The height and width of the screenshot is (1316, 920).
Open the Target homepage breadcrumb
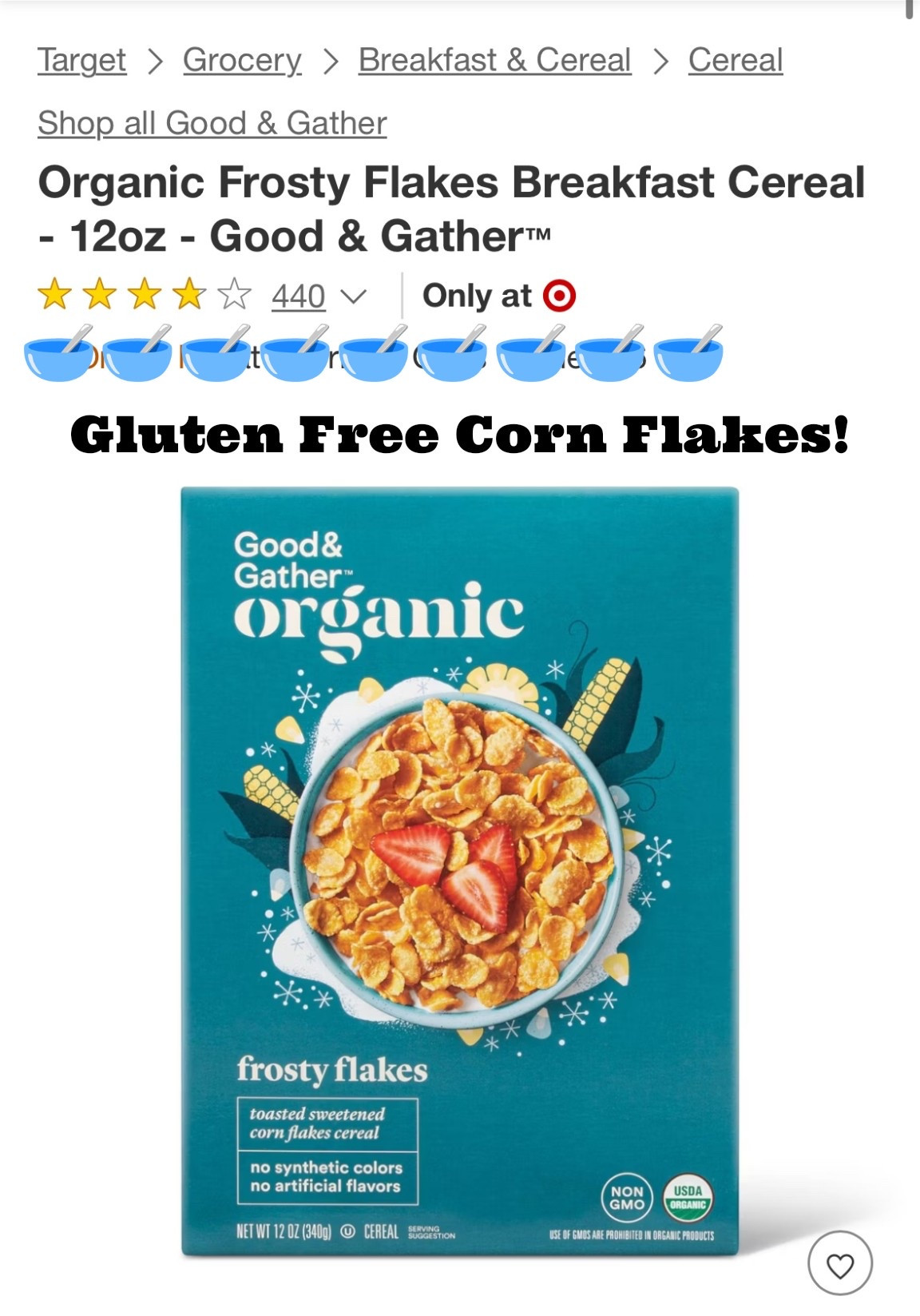[81, 59]
